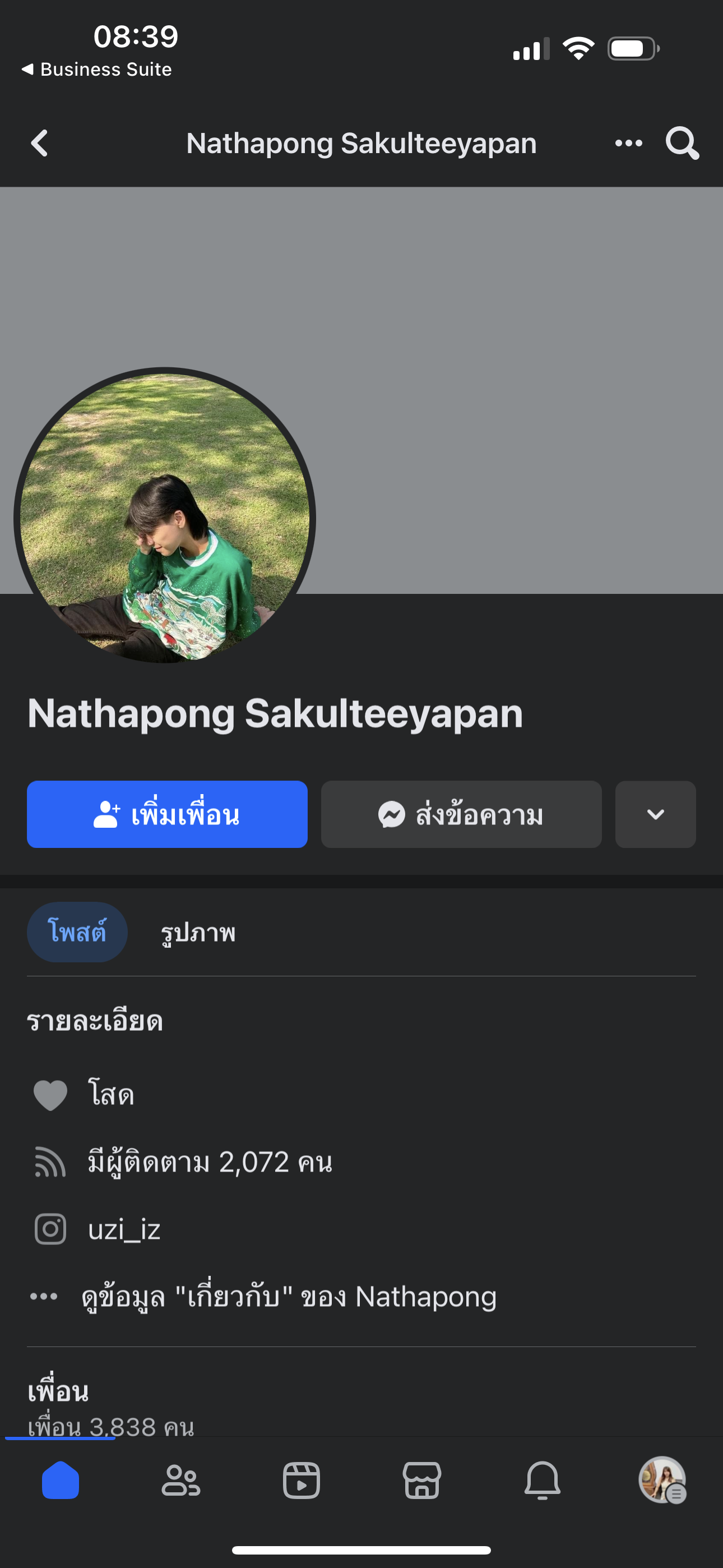Open the Marketplace tab
This screenshot has width=723, height=1568.
tap(421, 1480)
